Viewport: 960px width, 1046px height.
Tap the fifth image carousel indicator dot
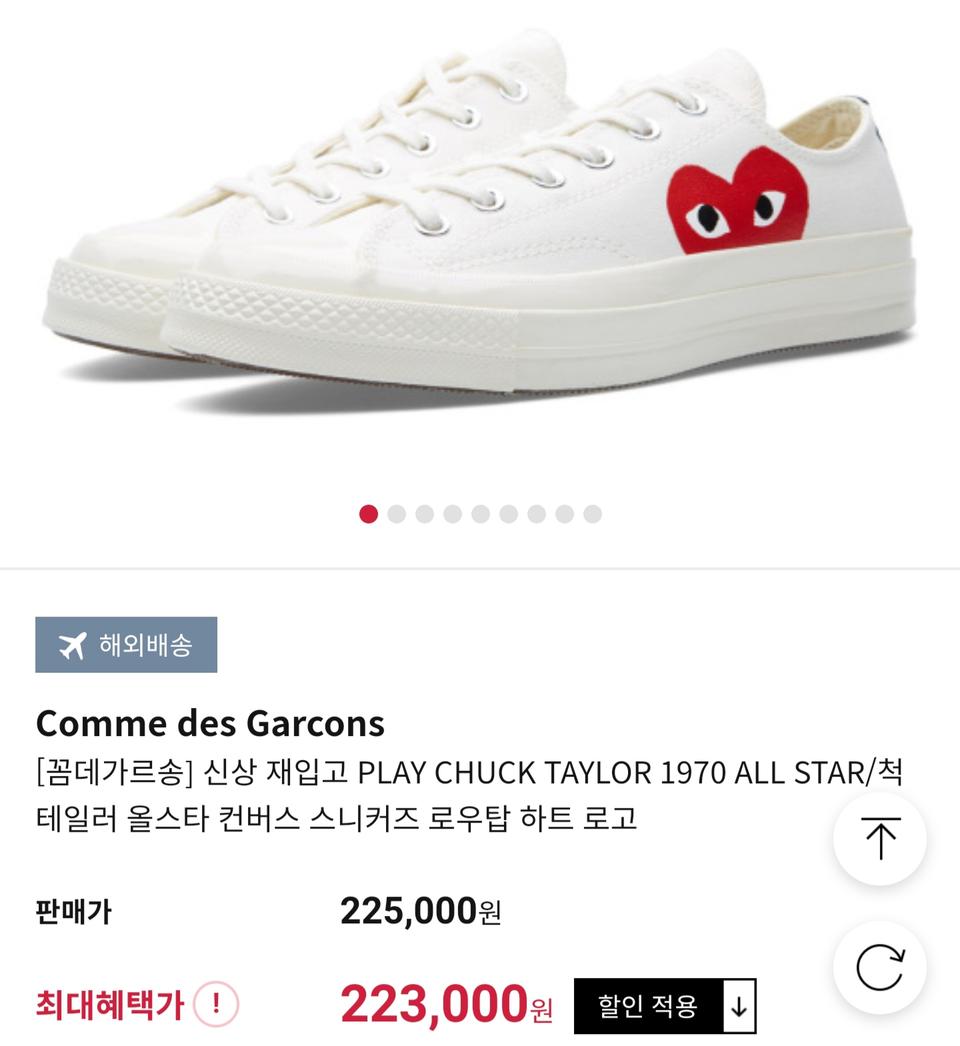pos(480,514)
